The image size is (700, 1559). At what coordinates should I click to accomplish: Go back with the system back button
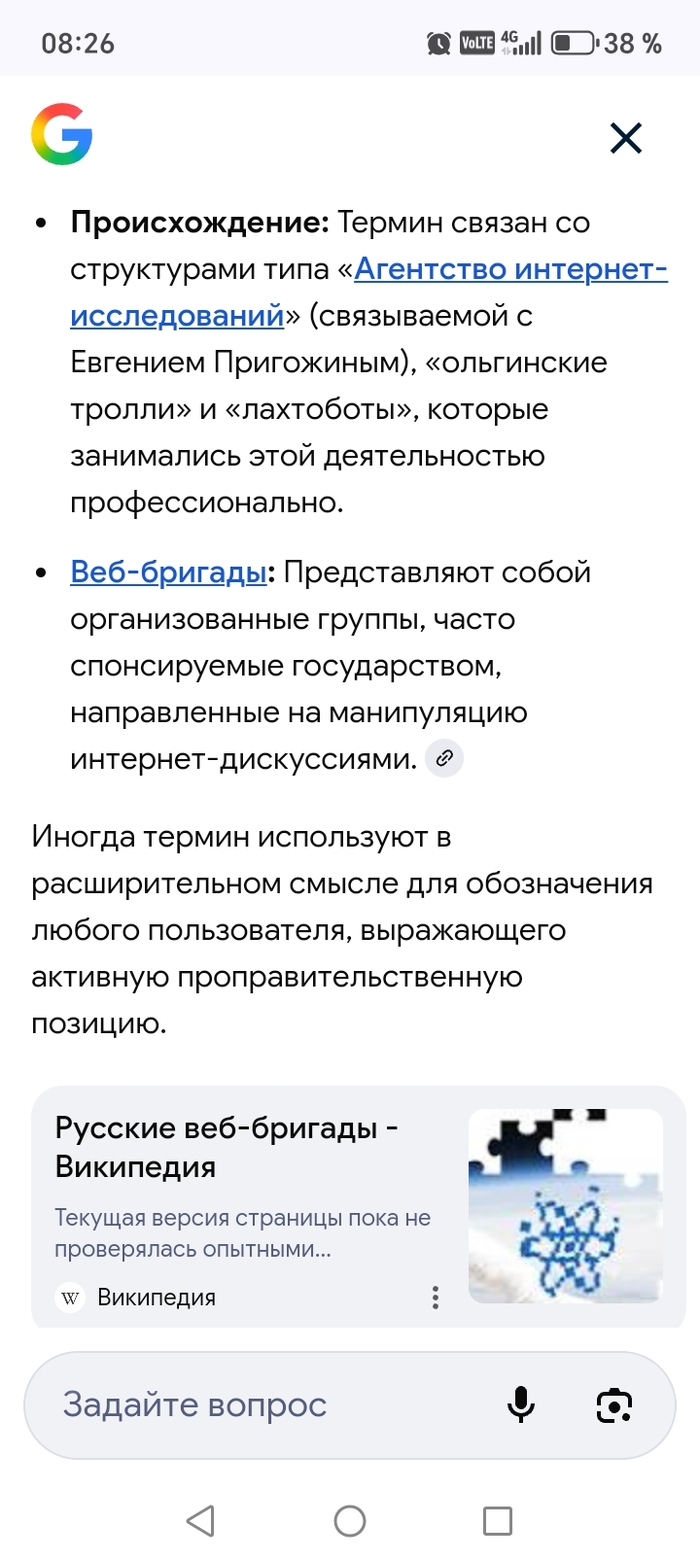coord(200,1521)
